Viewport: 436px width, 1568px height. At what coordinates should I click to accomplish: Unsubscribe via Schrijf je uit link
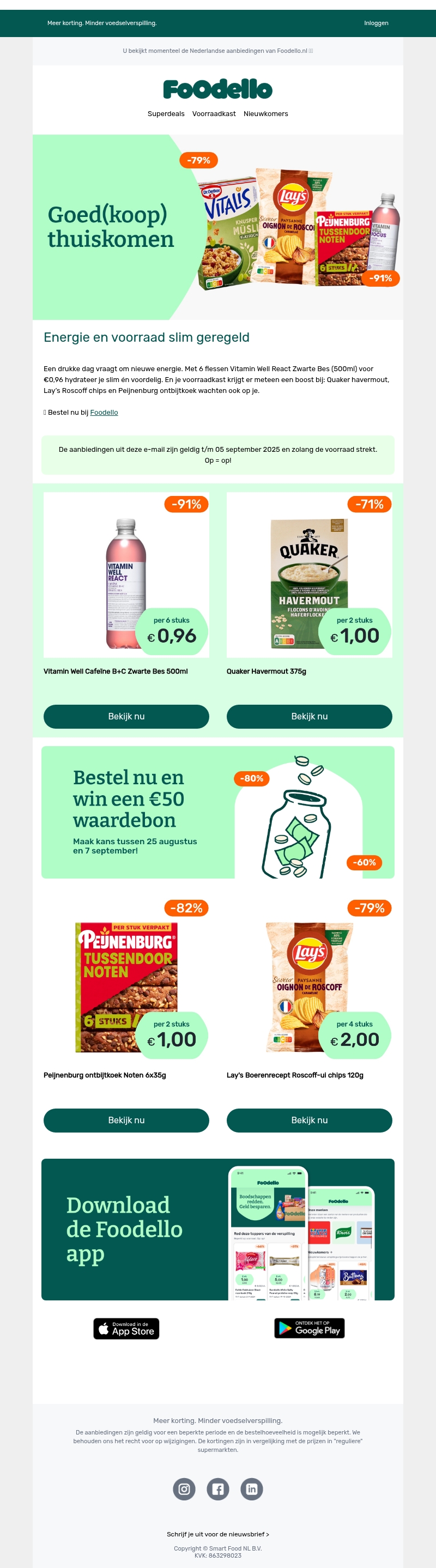[217, 1535]
